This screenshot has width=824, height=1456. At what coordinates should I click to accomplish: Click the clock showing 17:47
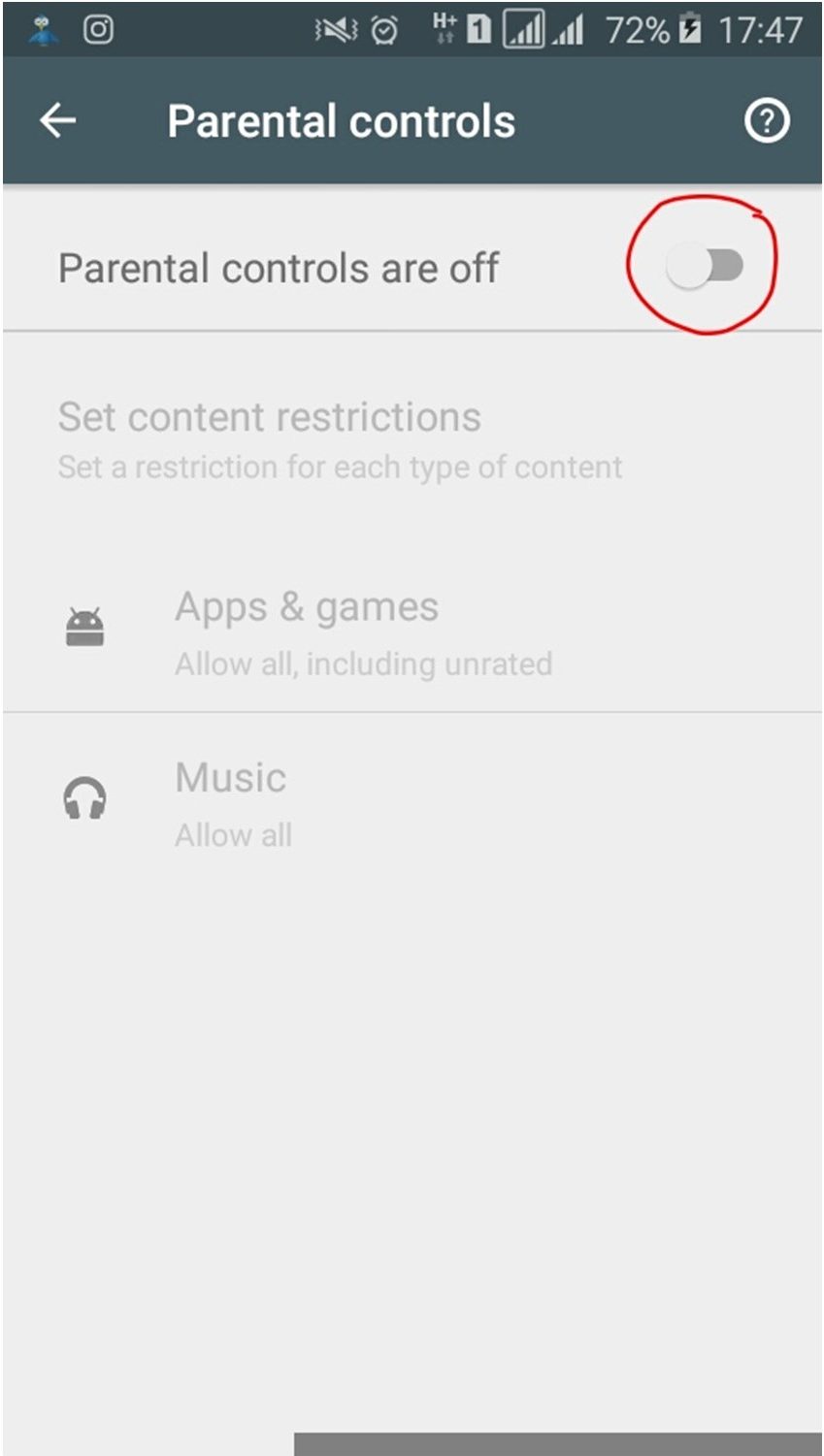[x=759, y=30]
